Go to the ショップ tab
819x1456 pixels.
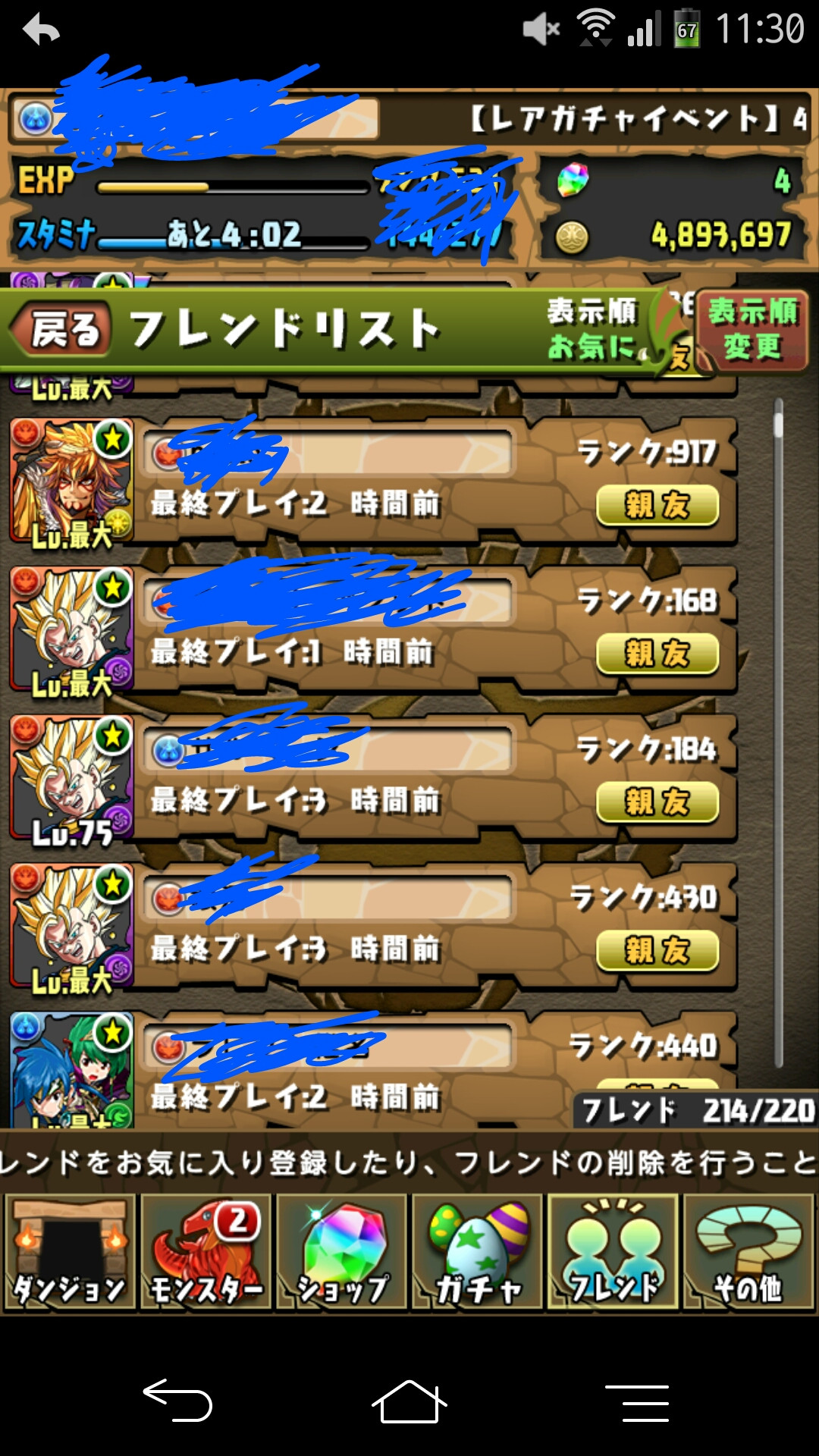342,1253
